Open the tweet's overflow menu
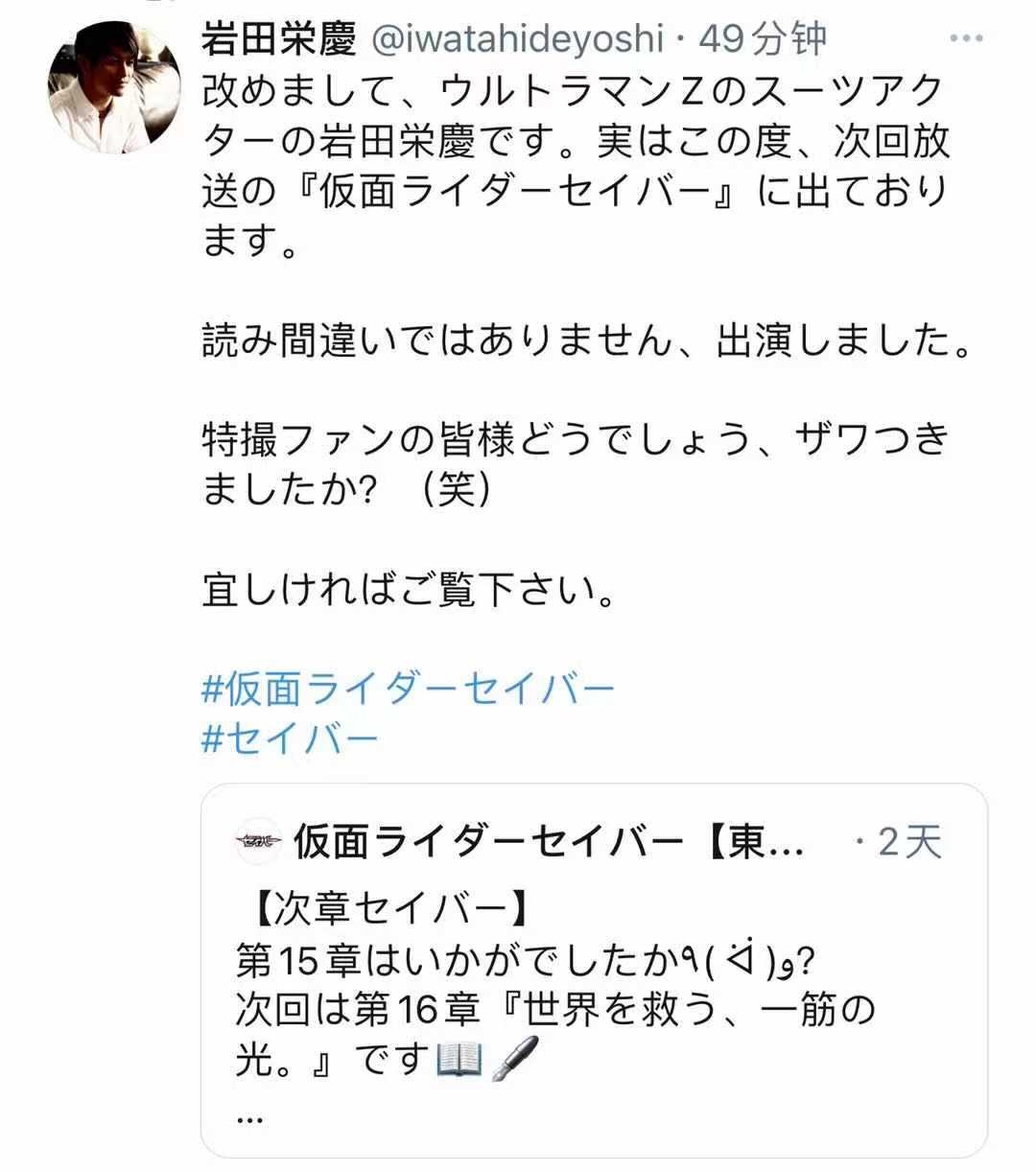The width and height of the screenshot is (1036, 1172). coord(966,39)
